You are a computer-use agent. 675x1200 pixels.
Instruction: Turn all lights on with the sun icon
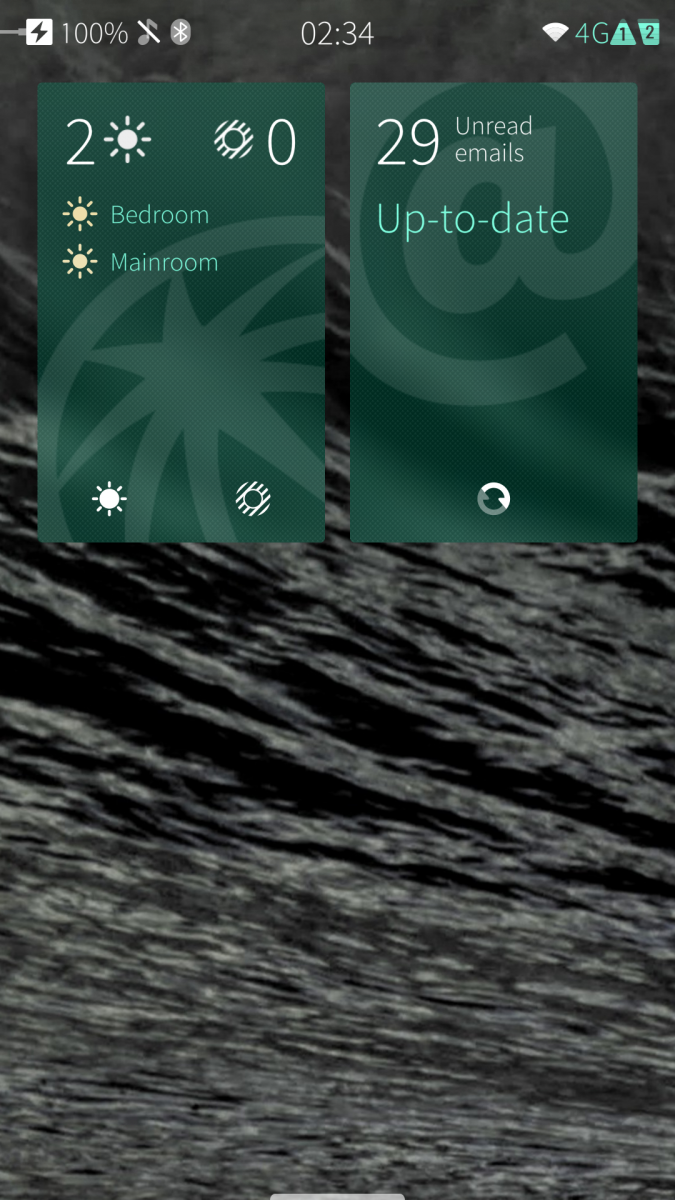click(109, 498)
